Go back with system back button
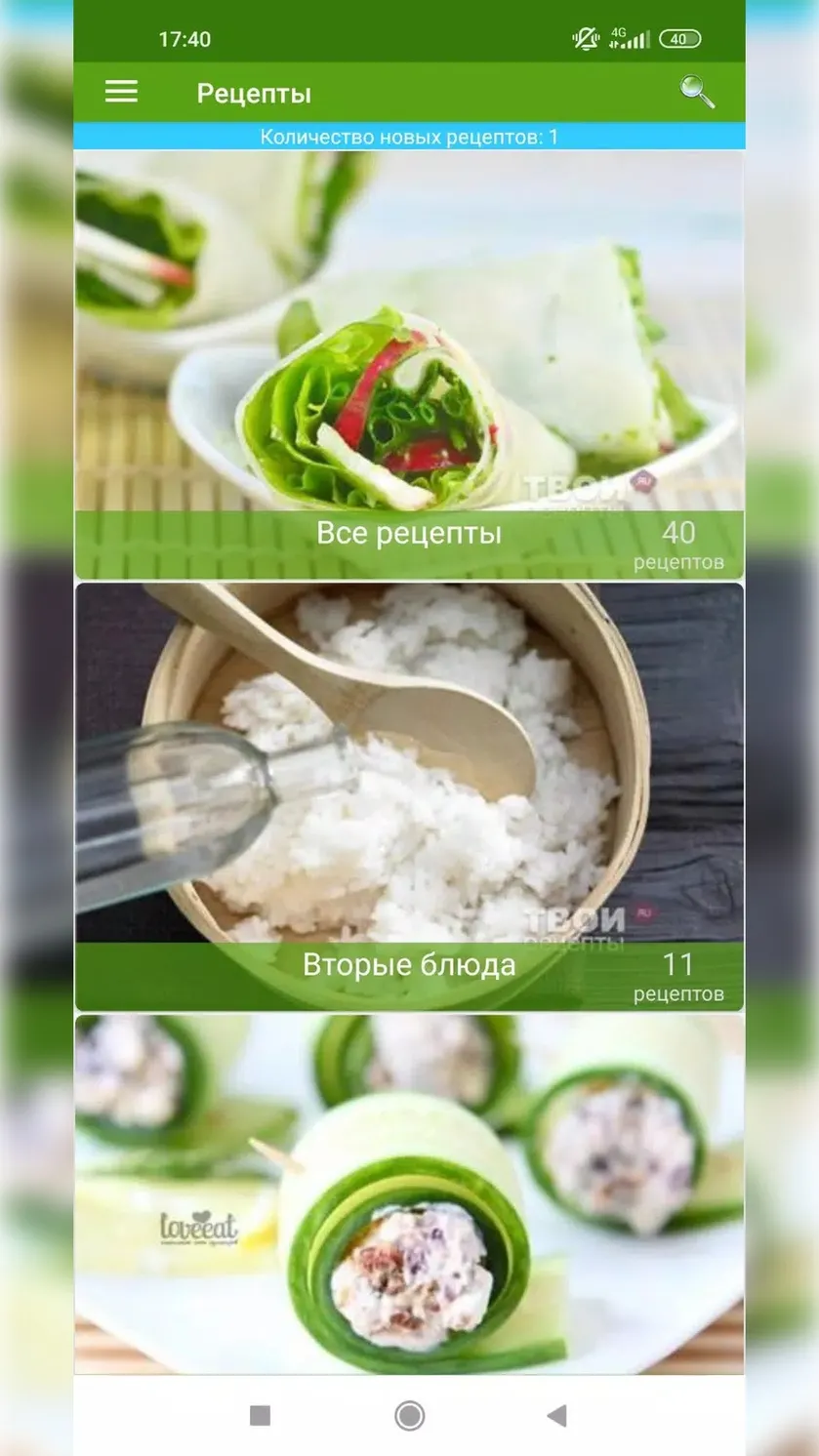This screenshot has height=1456, width=819. coord(556,1415)
